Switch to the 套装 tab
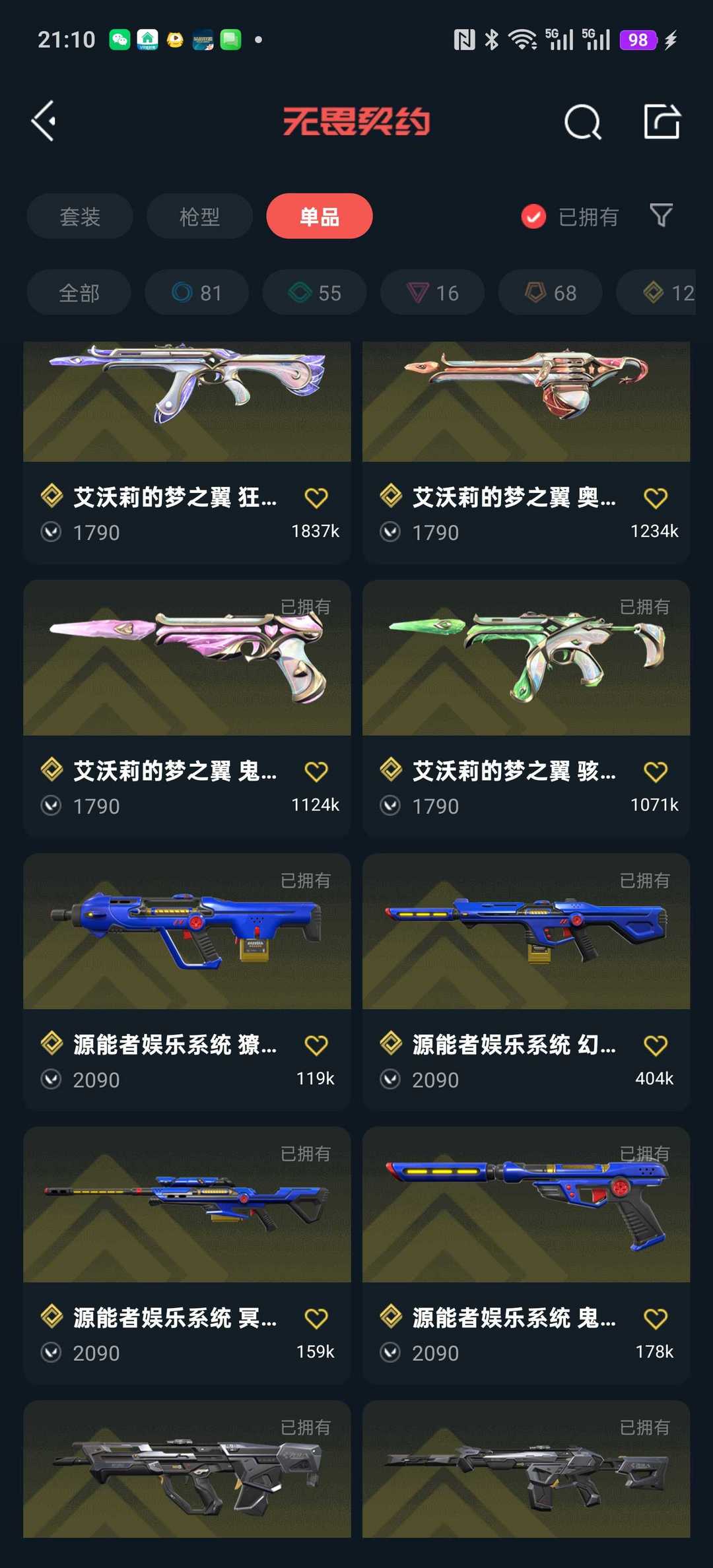This screenshot has width=713, height=1568. [x=80, y=216]
